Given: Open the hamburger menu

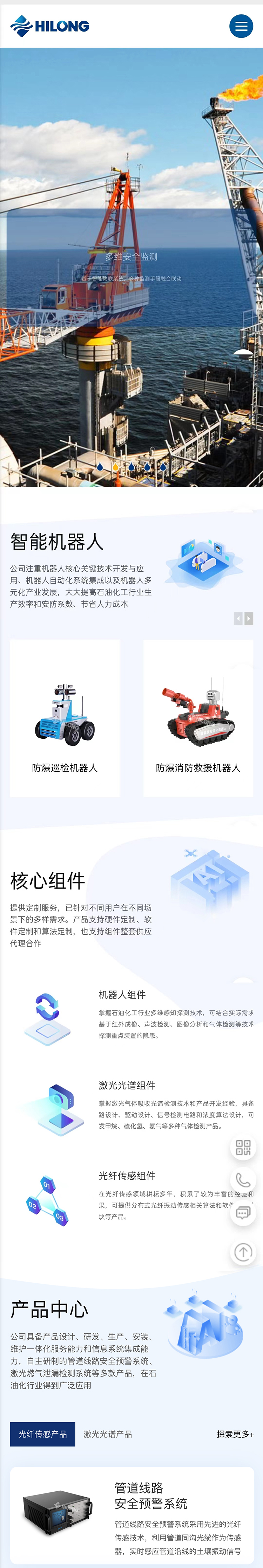Looking at the screenshot, I should pyautogui.click(x=241, y=26).
